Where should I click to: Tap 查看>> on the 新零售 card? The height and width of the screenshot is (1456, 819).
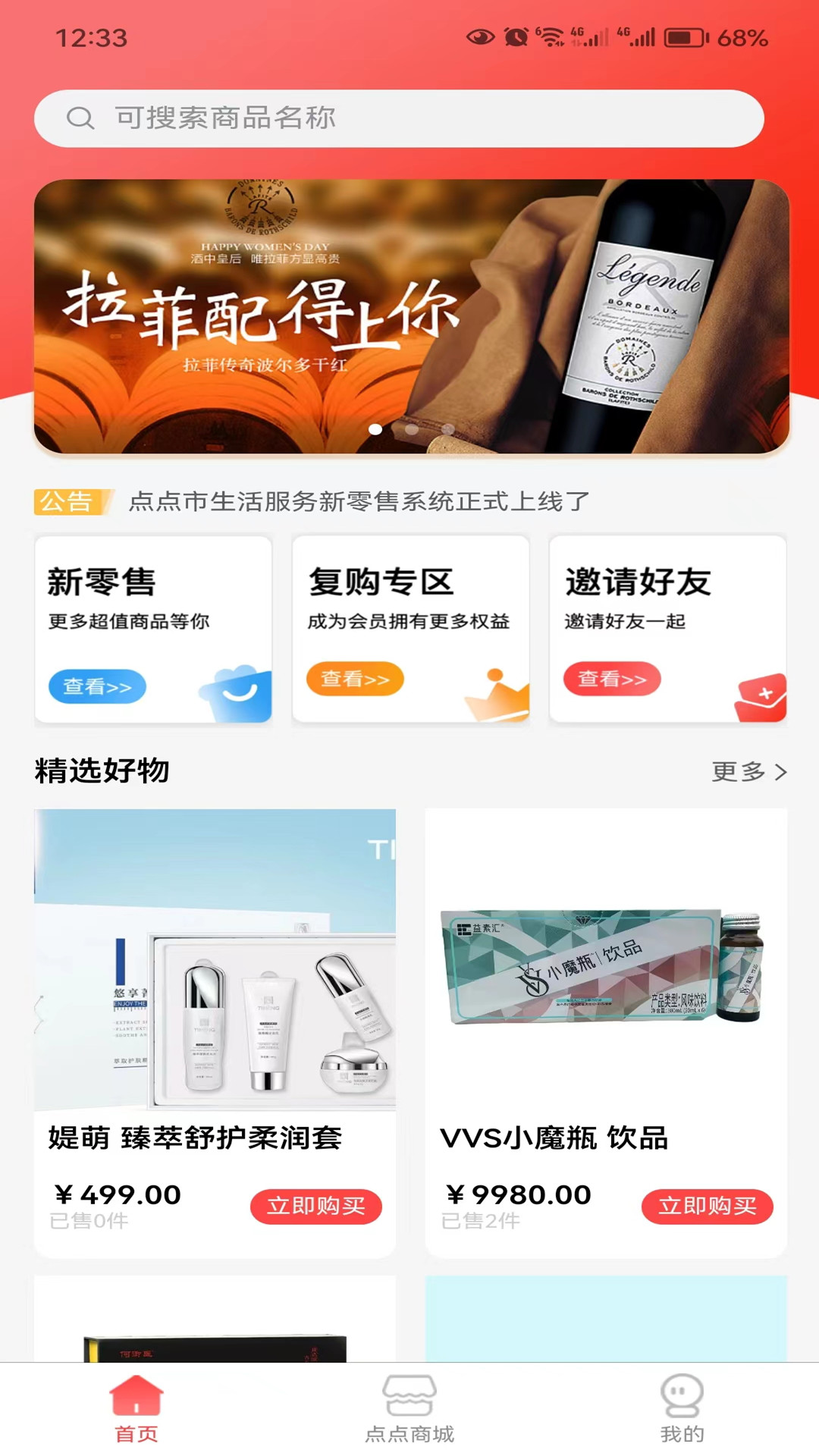(97, 686)
